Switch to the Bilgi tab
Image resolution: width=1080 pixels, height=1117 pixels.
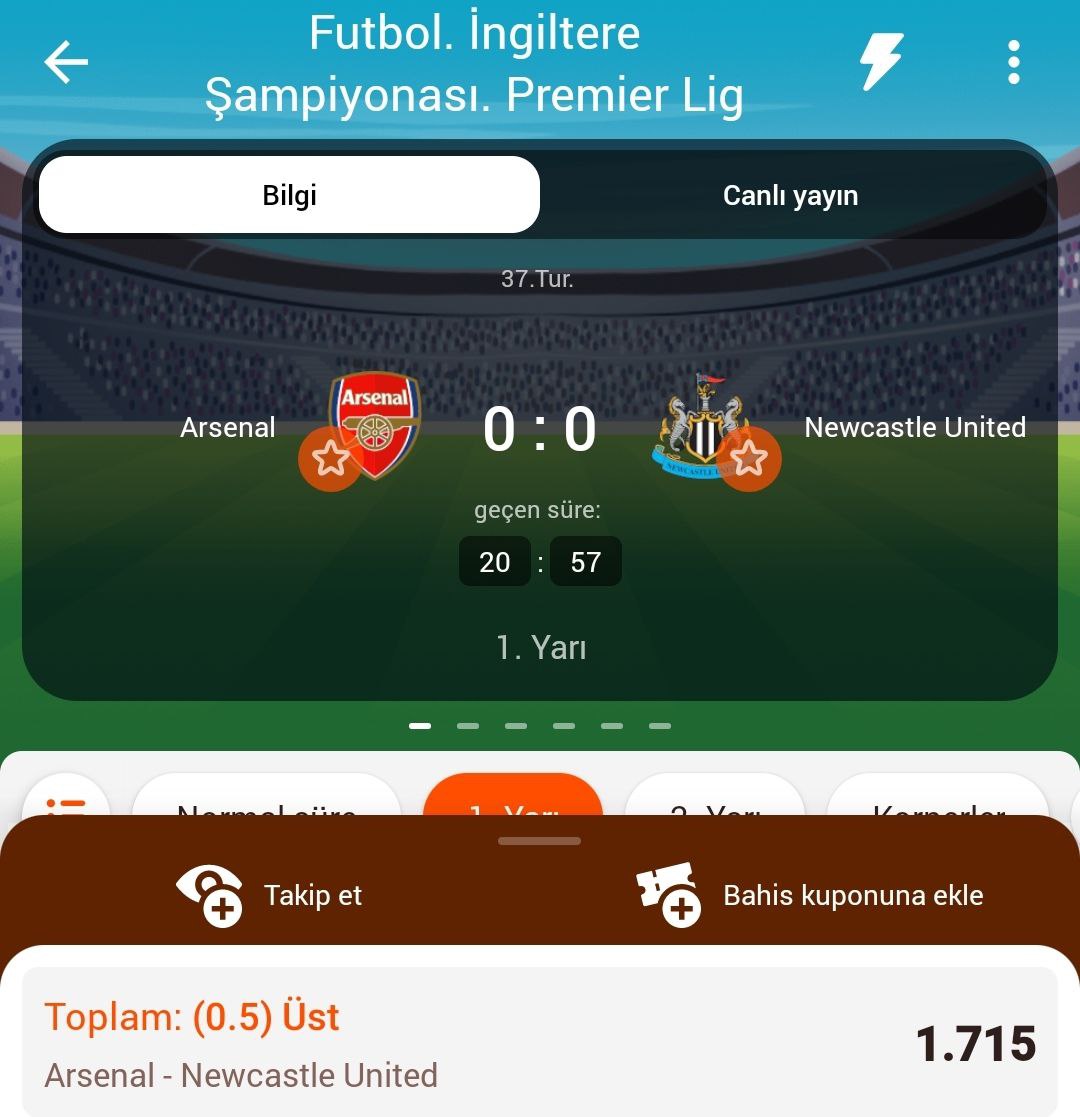pyautogui.click(x=289, y=195)
